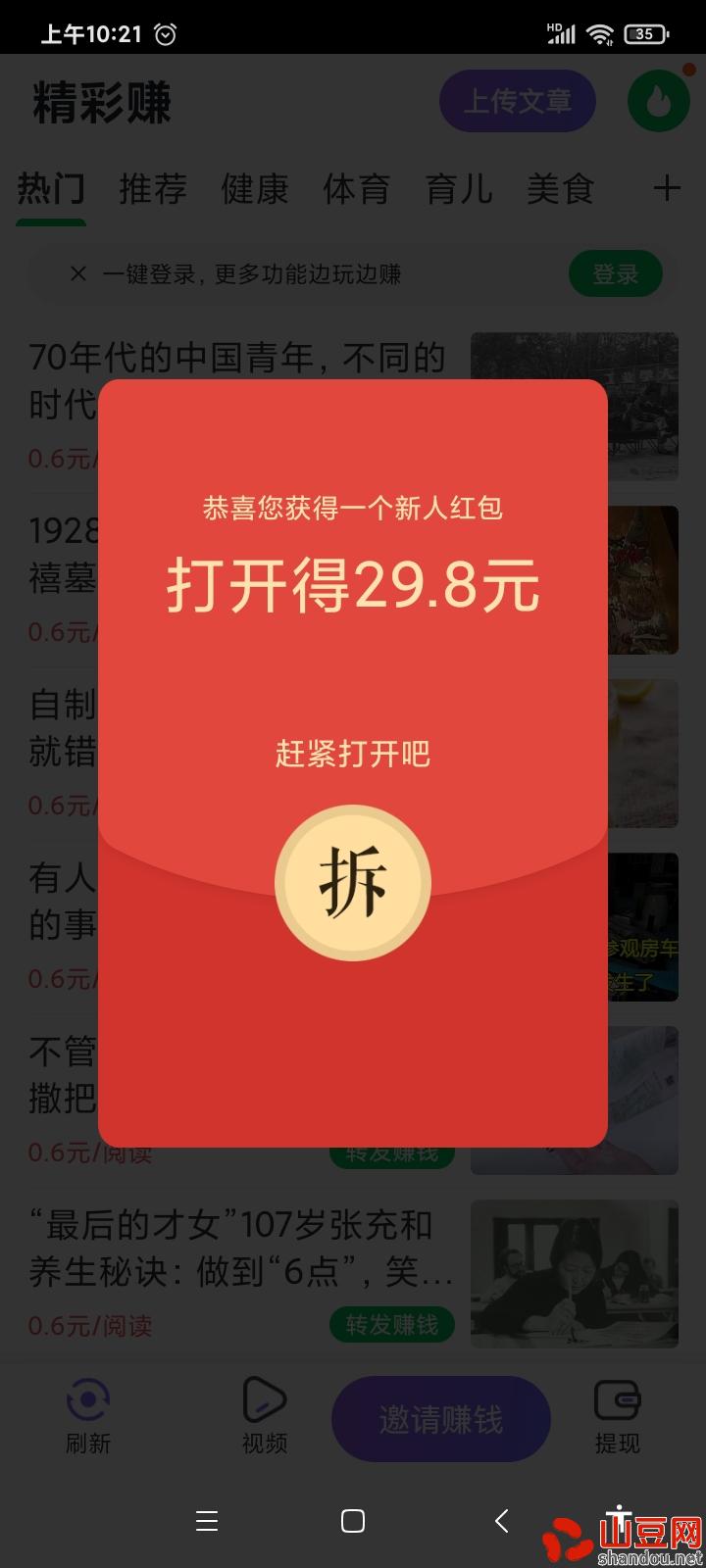
Task: Switch to the 视频 tab
Action: tap(265, 1417)
